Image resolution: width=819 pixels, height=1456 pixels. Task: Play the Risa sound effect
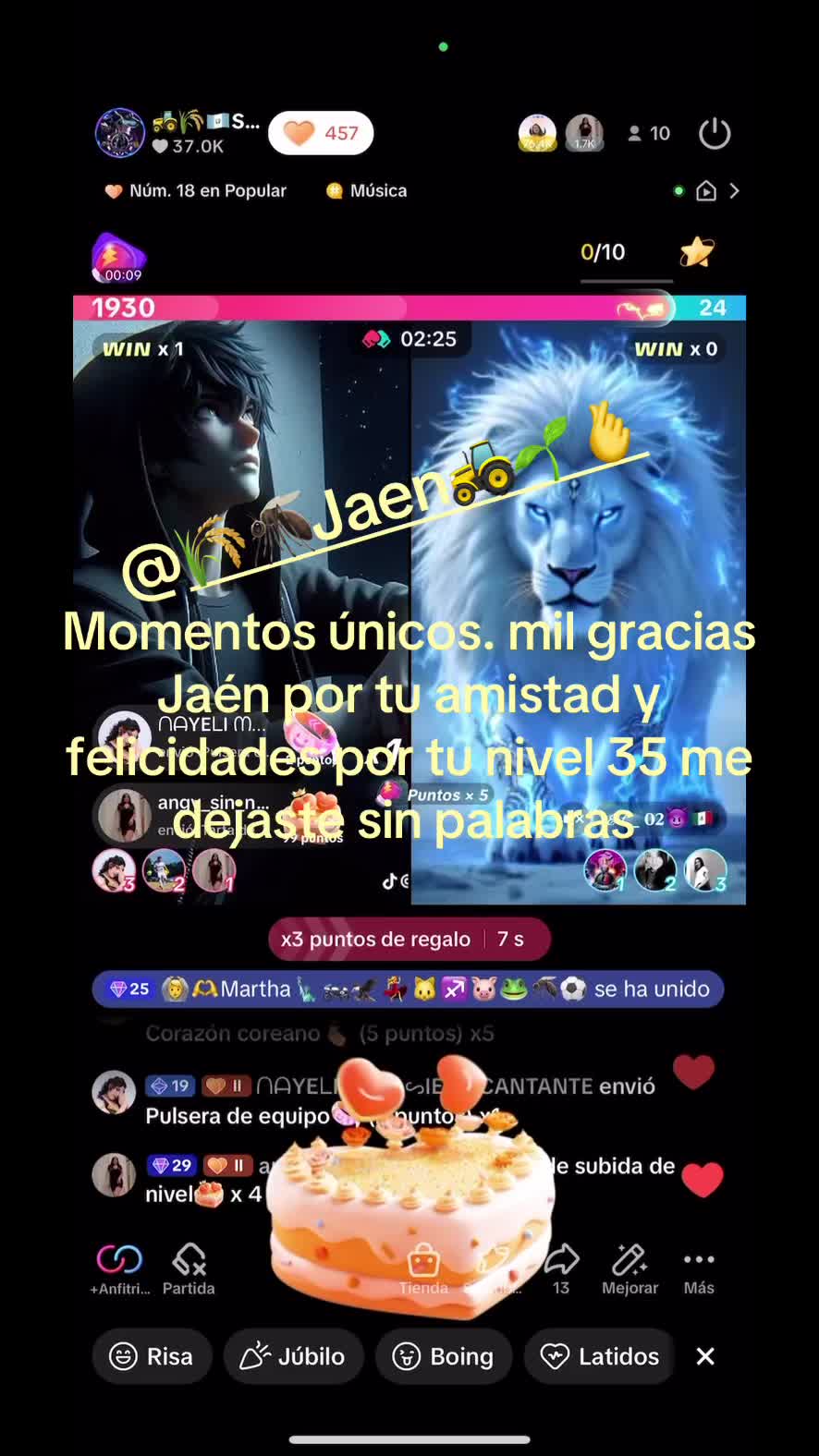152,1356
